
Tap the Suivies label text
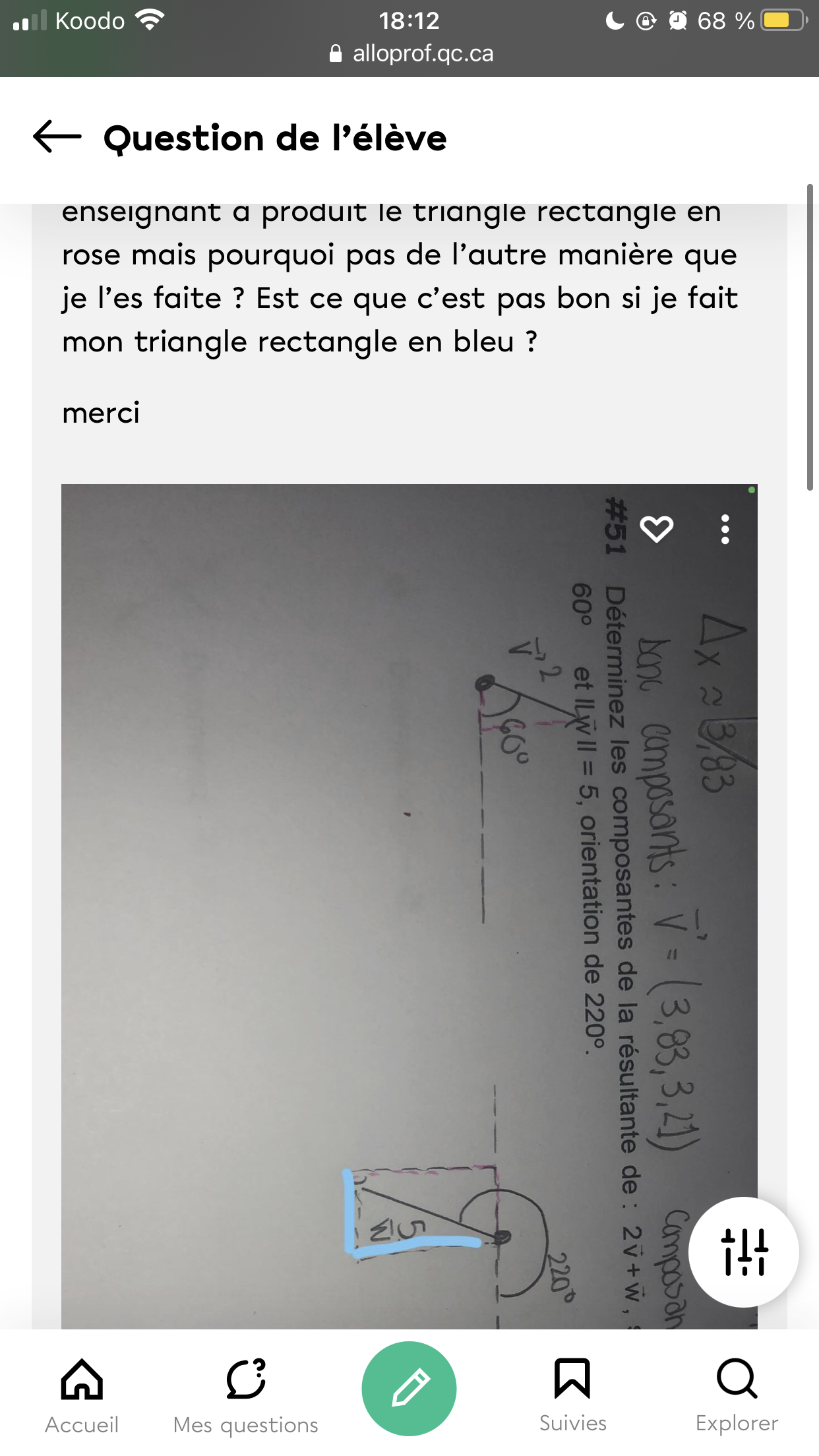(x=573, y=1425)
